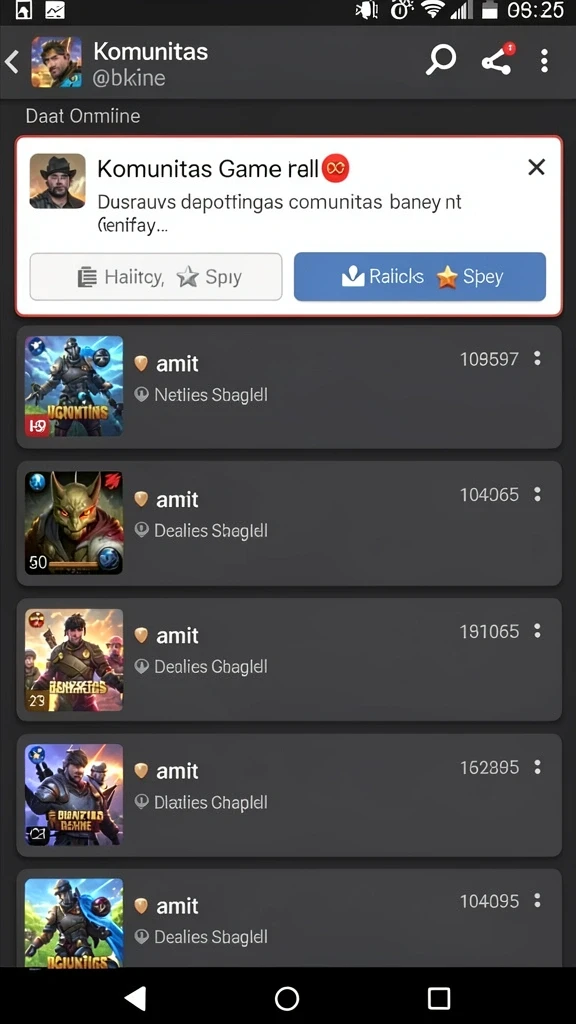This screenshot has width=576, height=1024.
Task: Tap the Haiitcy Spiy button
Action: click(156, 277)
